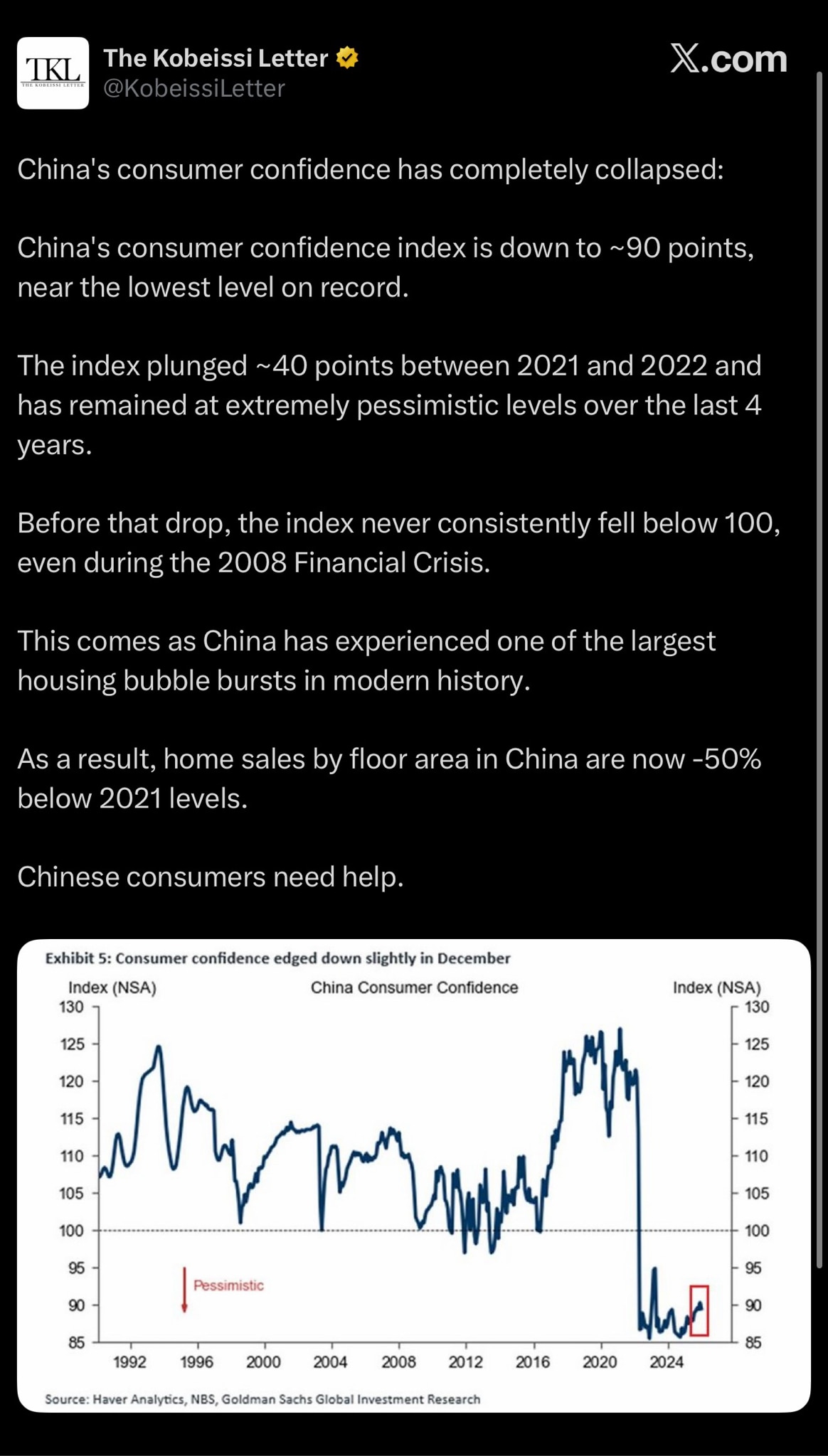Click the left Index (NSA) label

point(114,987)
